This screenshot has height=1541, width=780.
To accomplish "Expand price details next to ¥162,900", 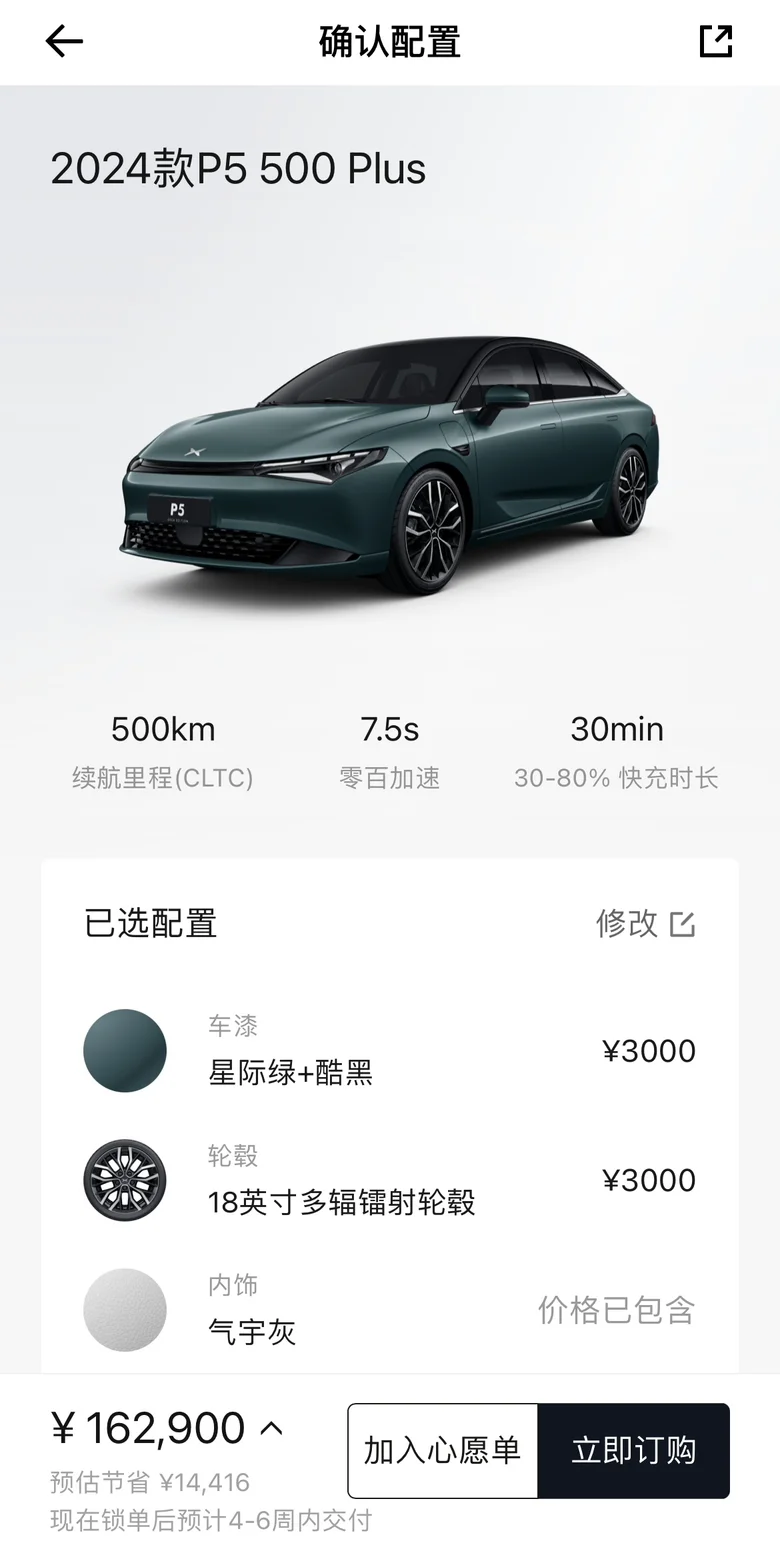I will coord(271,1428).
